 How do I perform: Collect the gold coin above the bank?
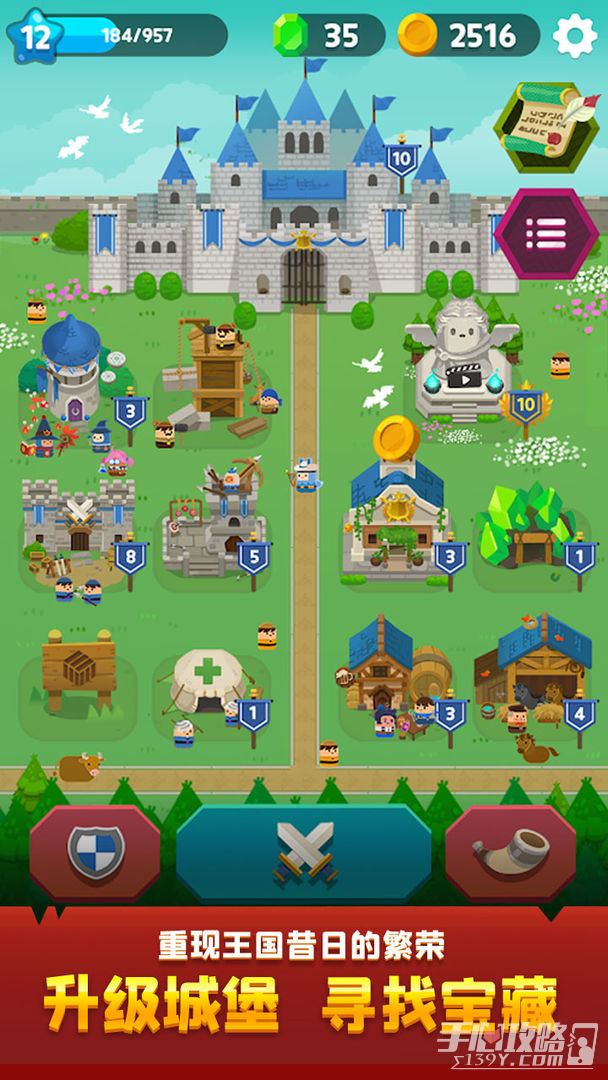tap(397, 438)
